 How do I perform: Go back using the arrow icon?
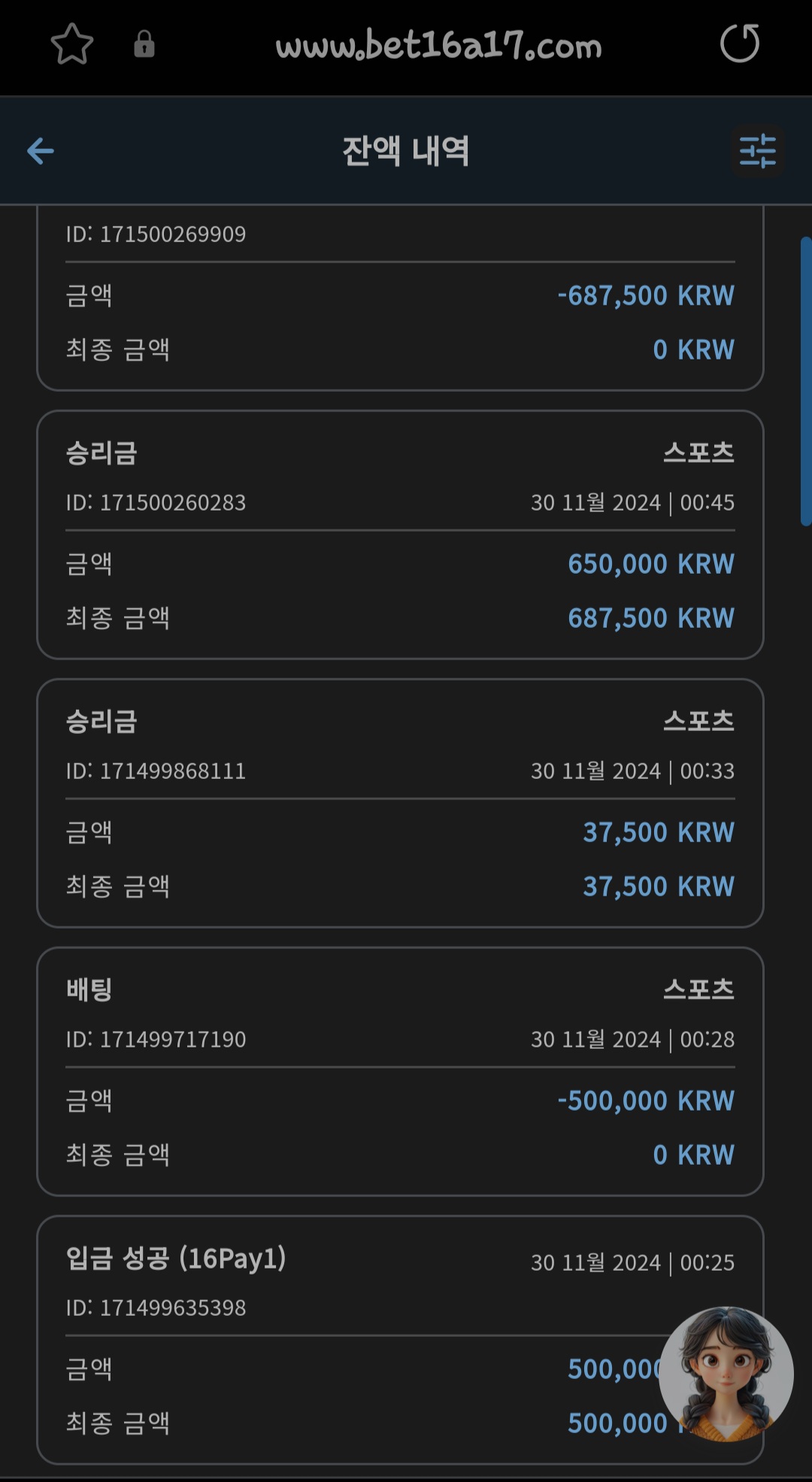[x=41, y=151]
